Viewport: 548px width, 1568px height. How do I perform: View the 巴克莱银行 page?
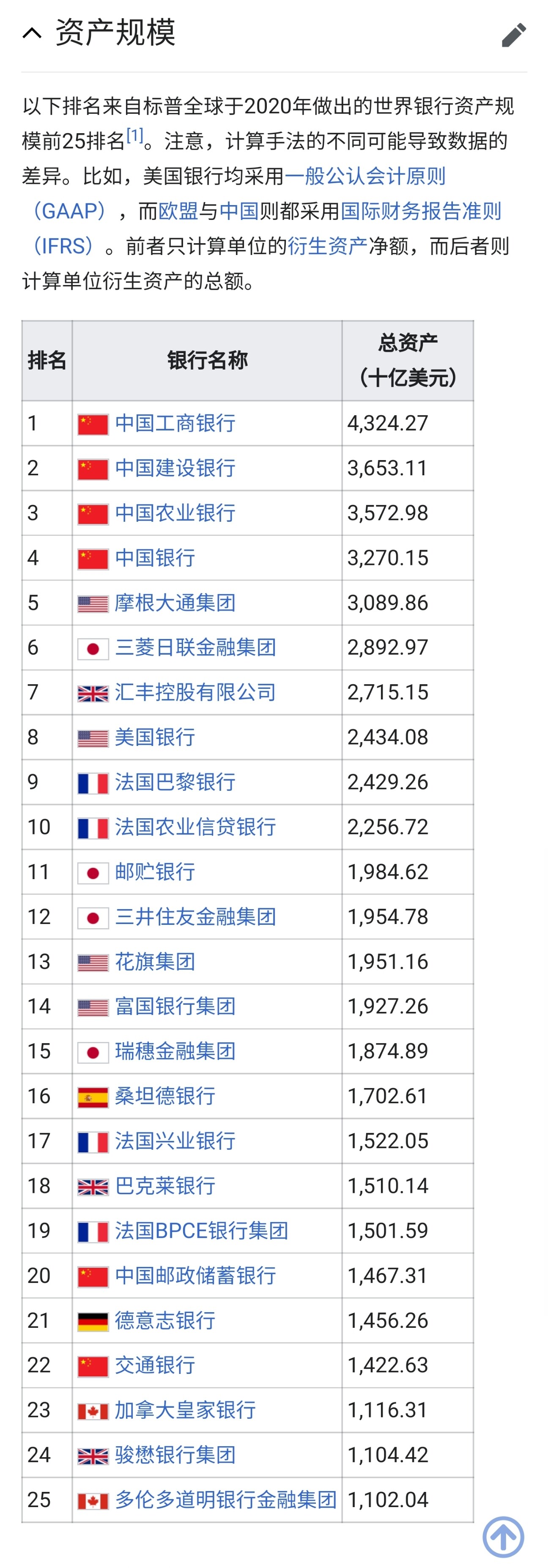coord(165,1185)
